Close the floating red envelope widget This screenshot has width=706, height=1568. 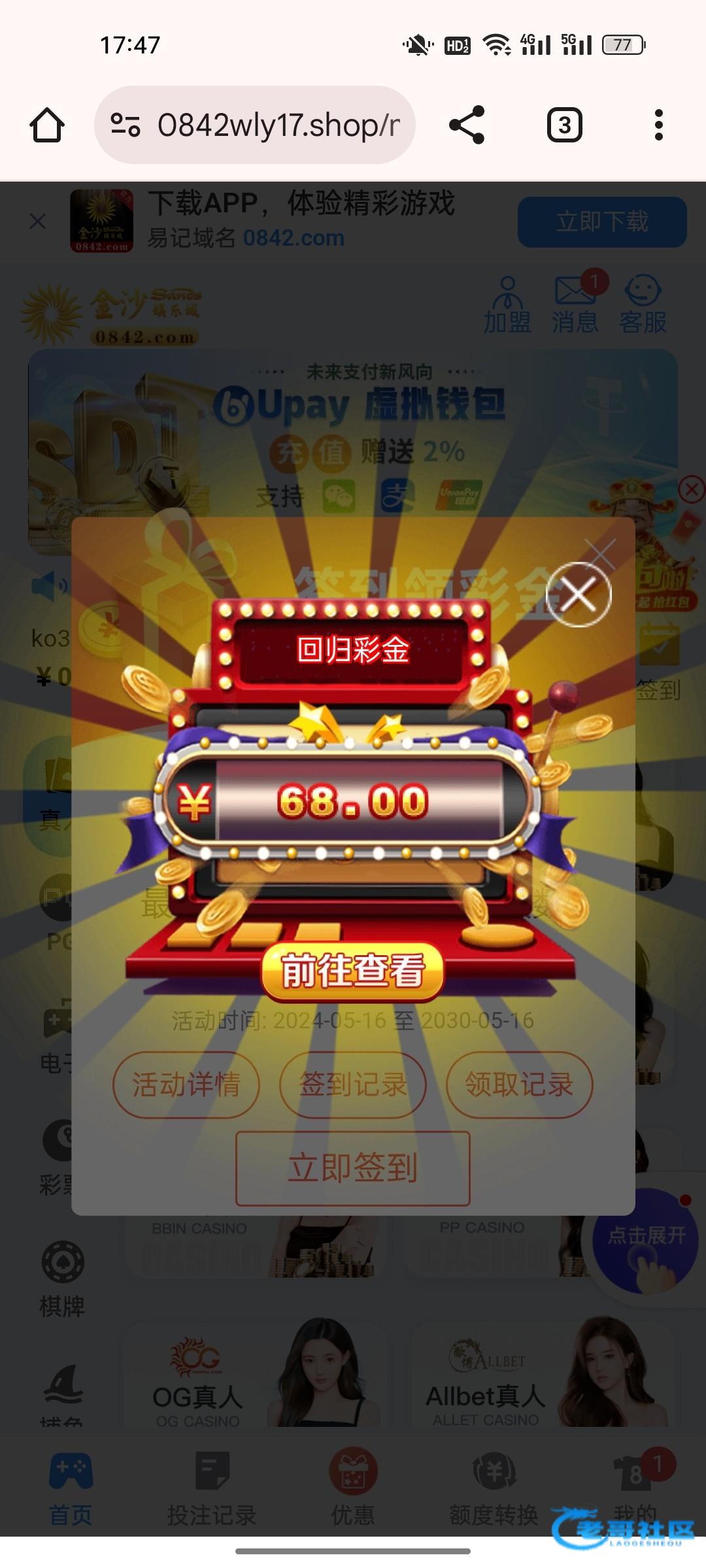point(692,489)
